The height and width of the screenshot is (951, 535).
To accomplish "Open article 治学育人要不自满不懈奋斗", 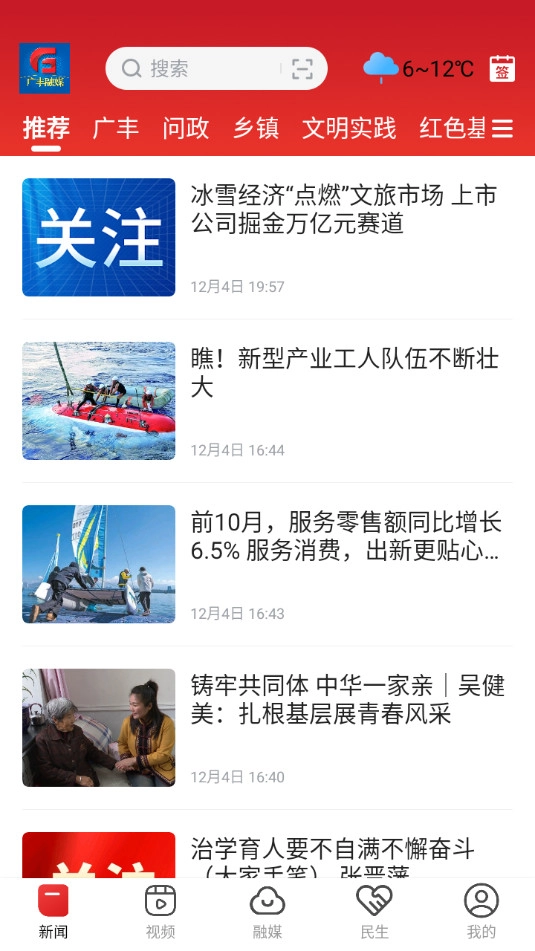I will (267, 855).
